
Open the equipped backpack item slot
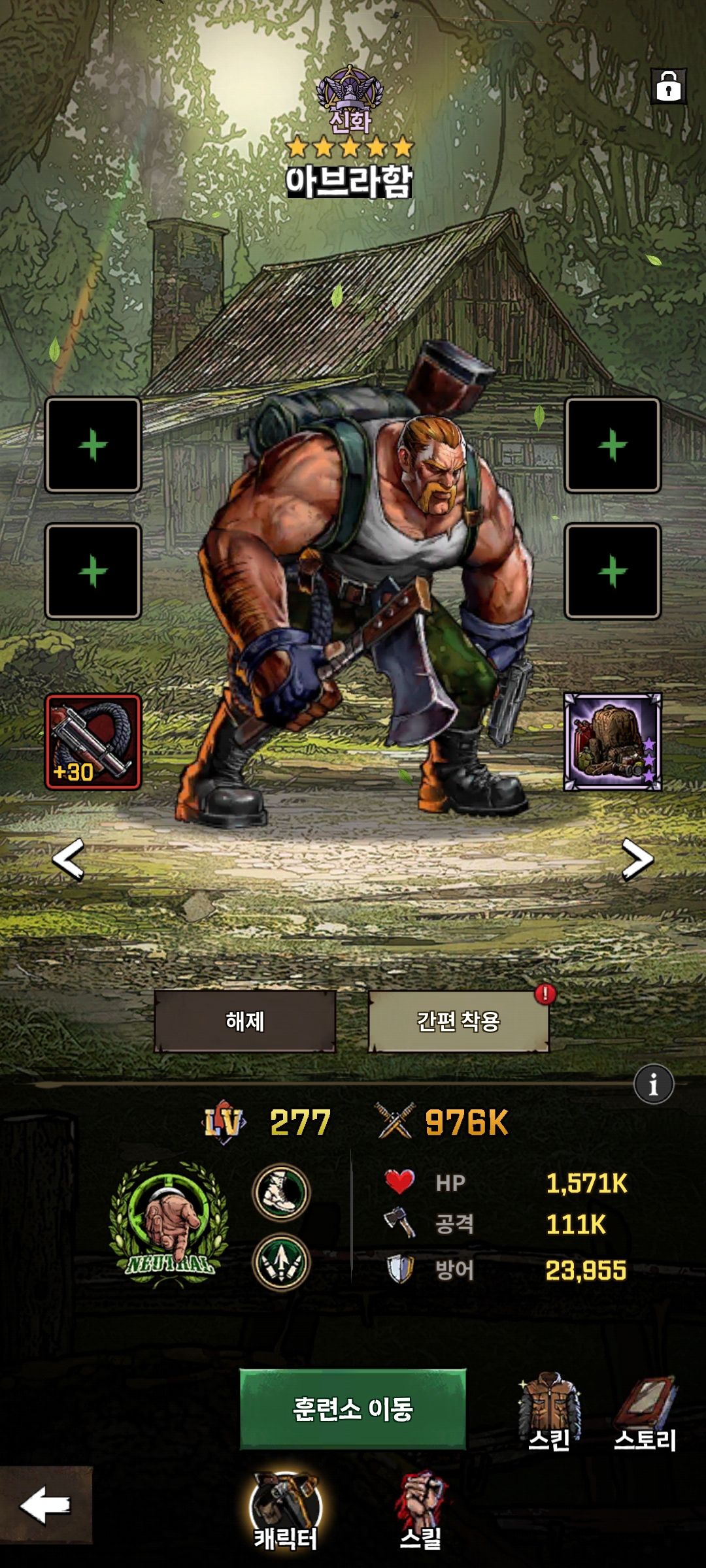[x=613, y=742]
